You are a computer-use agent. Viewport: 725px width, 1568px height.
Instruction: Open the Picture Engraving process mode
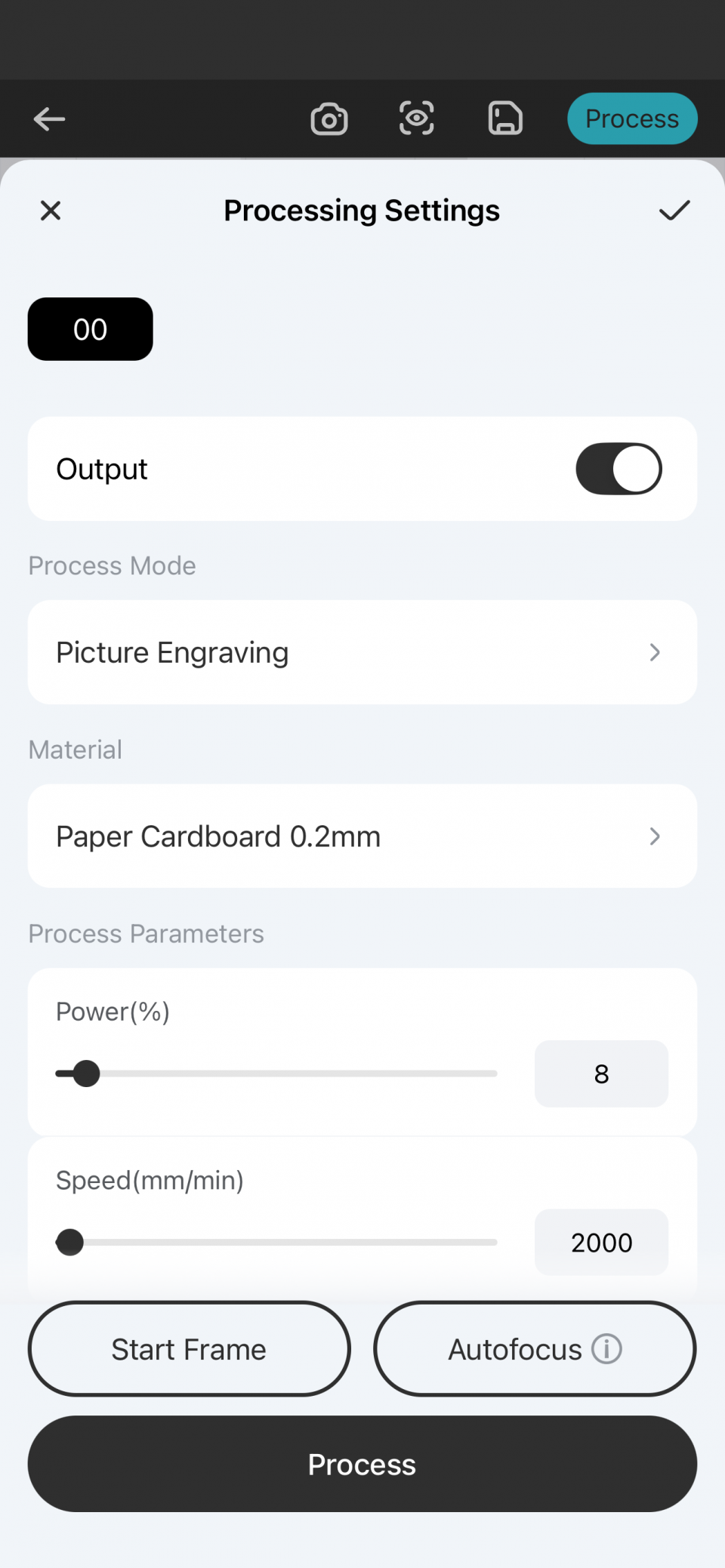(362, 652)
